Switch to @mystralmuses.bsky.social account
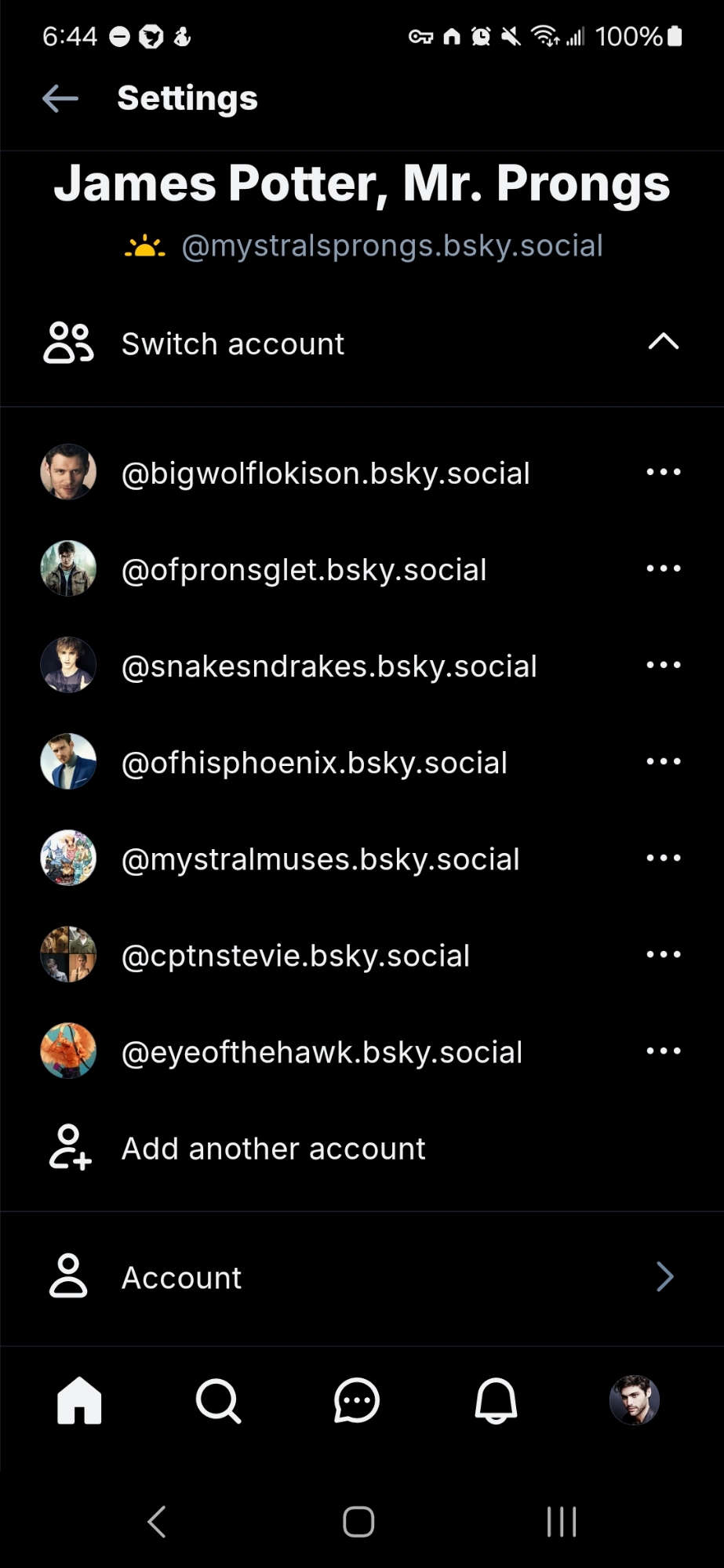This screenshot has height=1568, width=724. [320, 858]
